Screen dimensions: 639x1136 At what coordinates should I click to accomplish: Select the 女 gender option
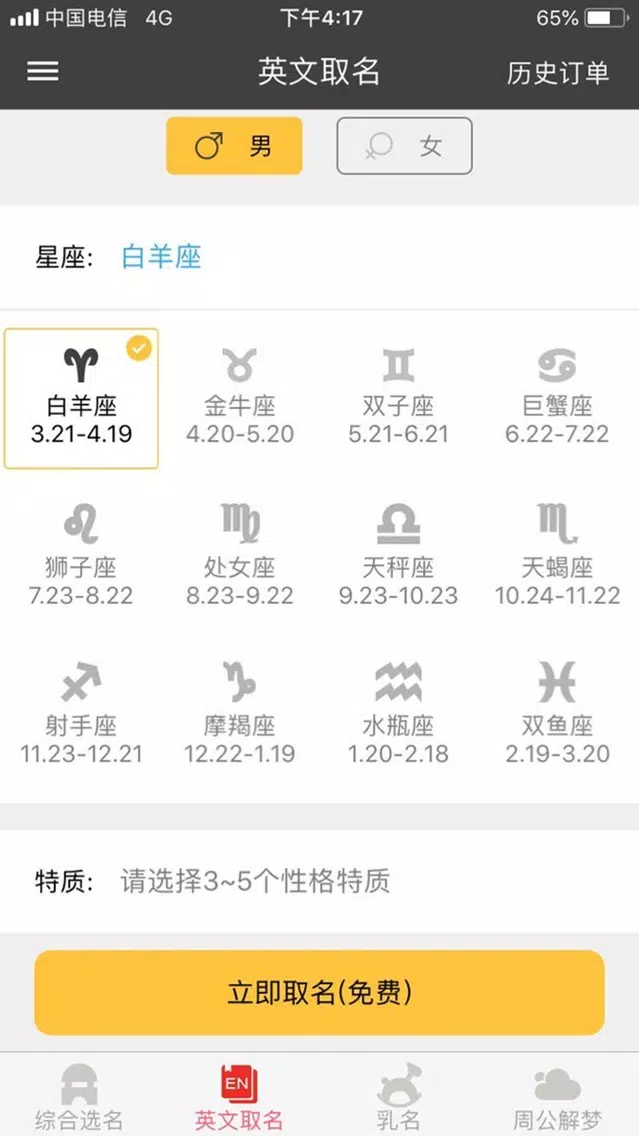point(404,146)
